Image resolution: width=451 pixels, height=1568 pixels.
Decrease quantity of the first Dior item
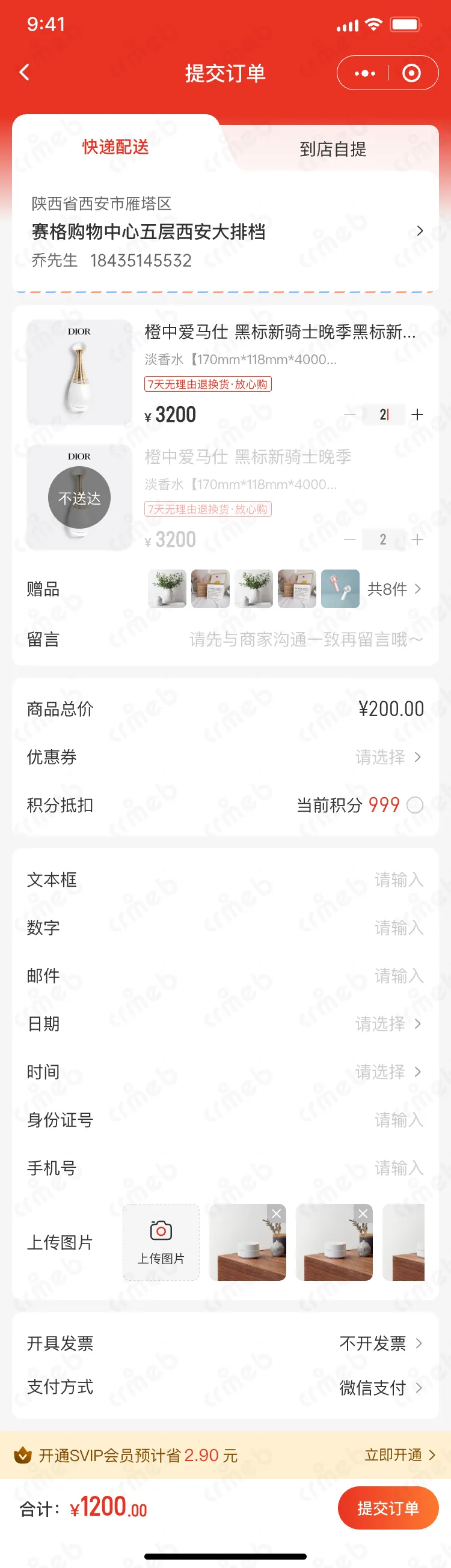click(350, 415)
